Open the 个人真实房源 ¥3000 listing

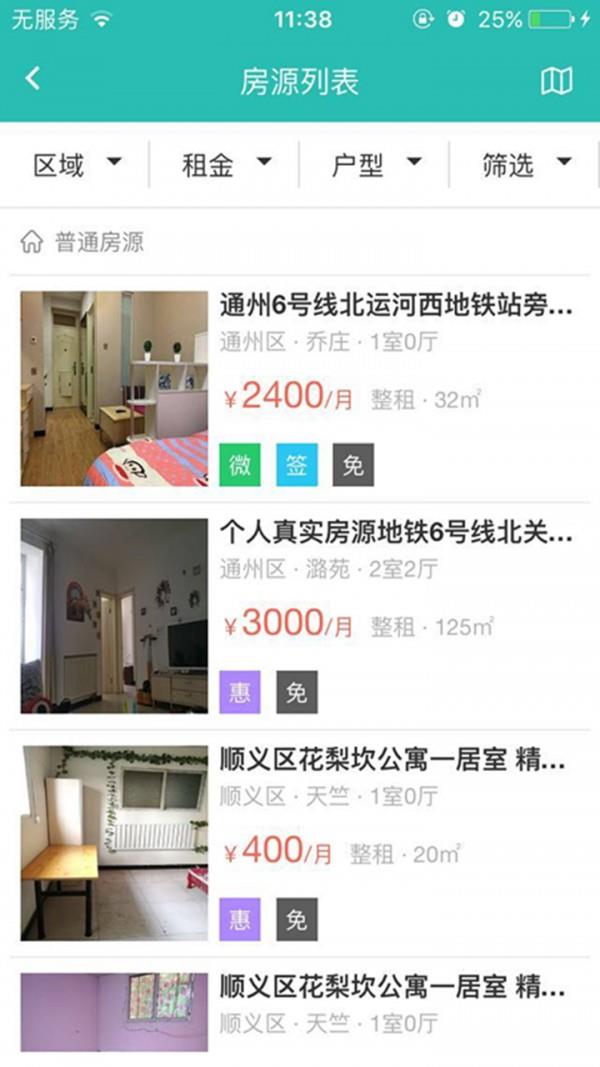coord(396,533)
